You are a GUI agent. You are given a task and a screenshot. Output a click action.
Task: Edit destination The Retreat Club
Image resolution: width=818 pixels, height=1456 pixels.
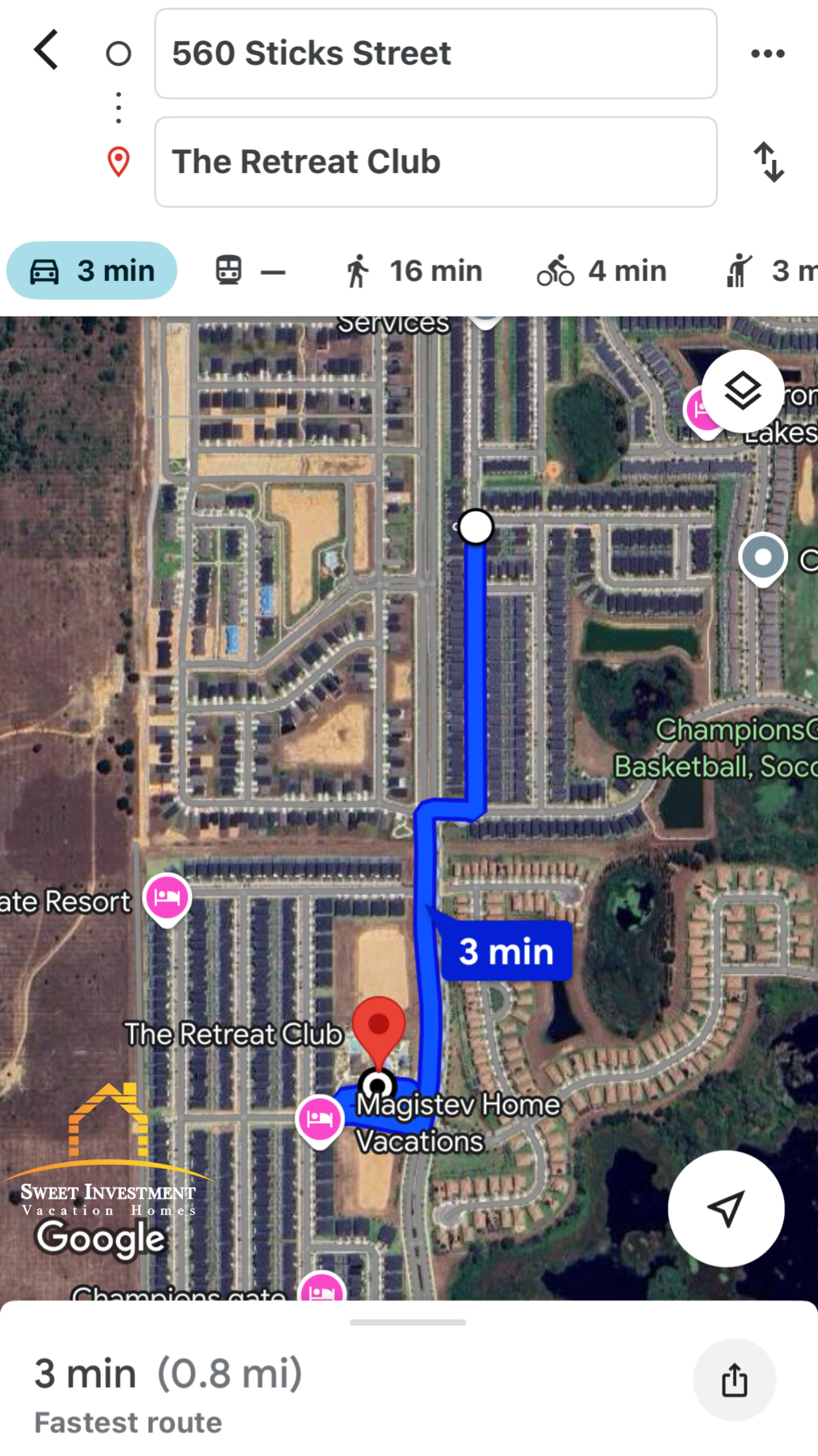(x=435, y=162)
